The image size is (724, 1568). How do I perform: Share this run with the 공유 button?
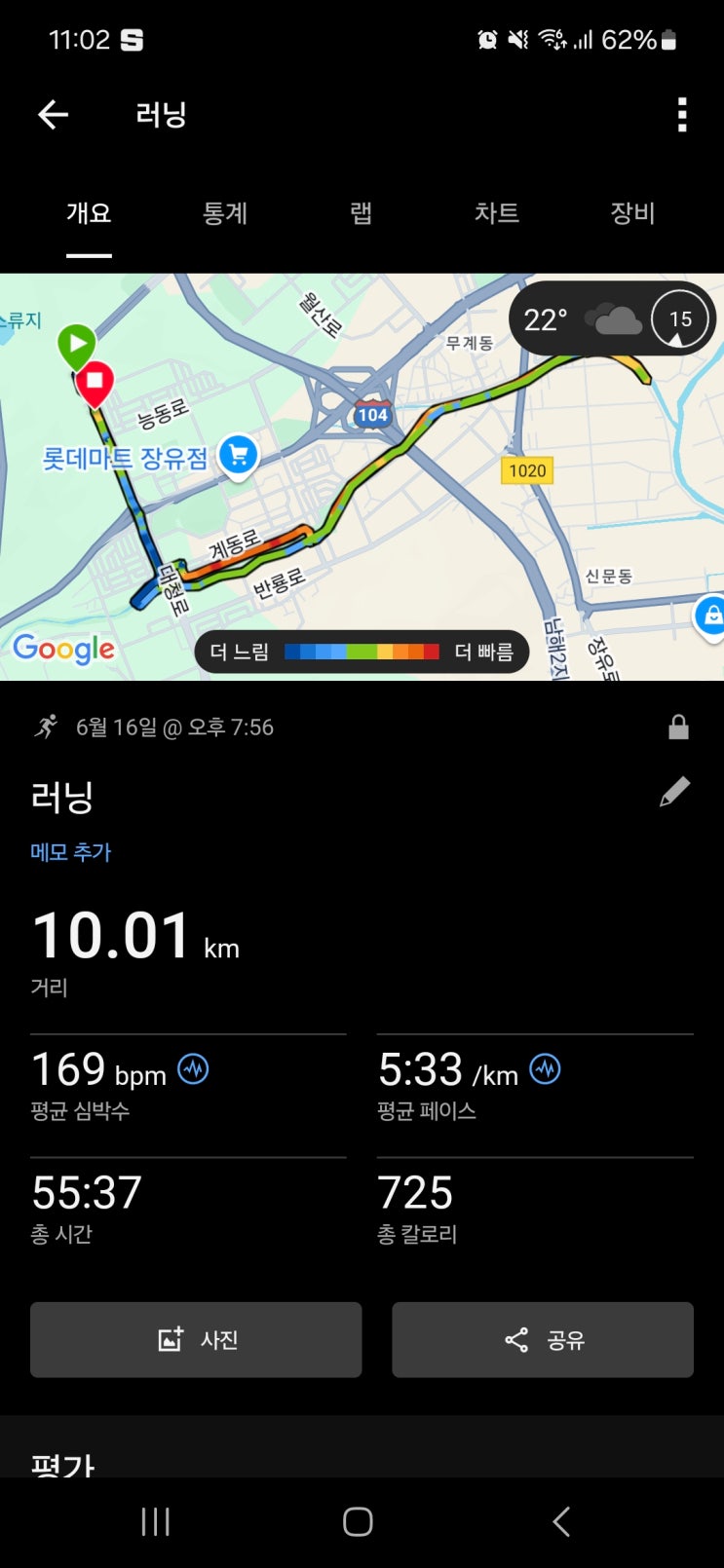pos(543,1340)
